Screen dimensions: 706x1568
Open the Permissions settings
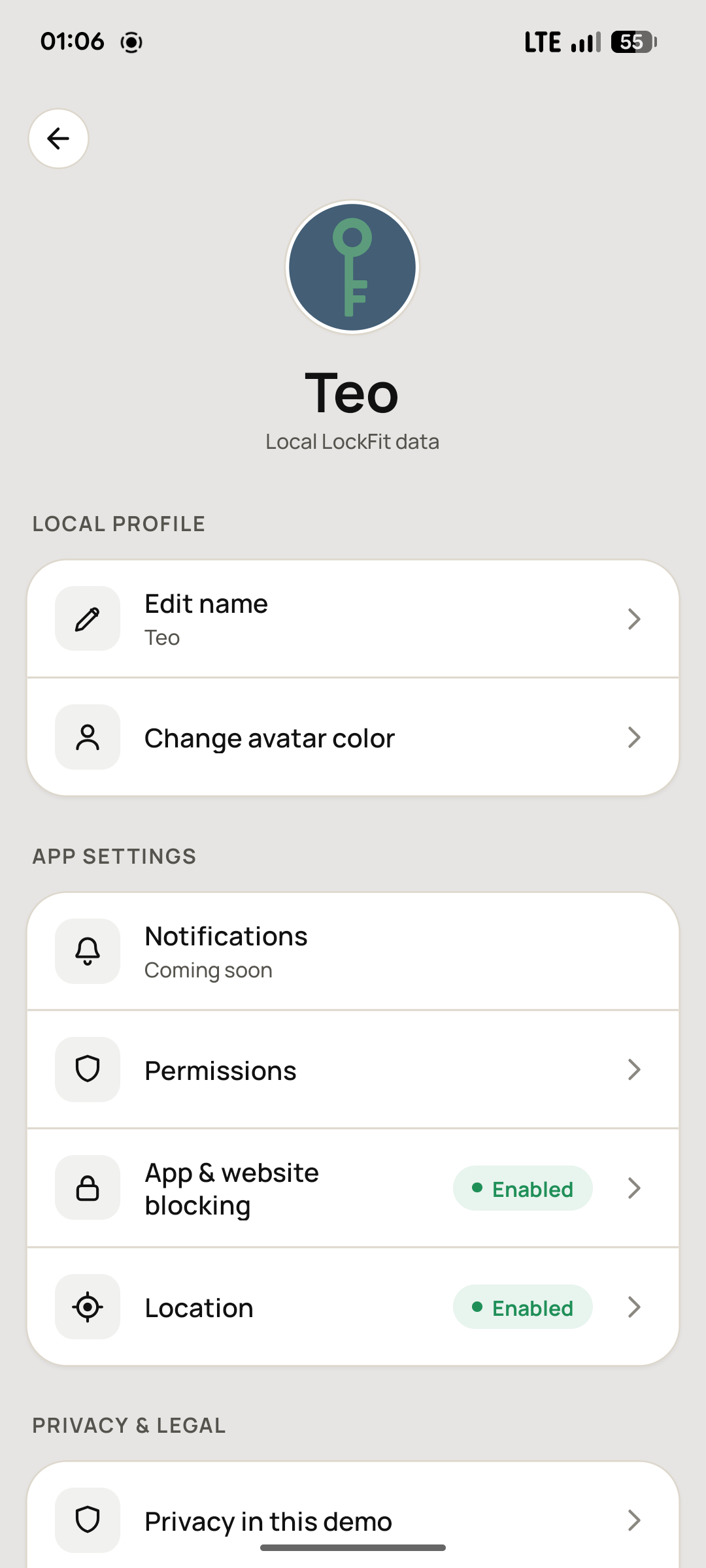point(353,1070)
